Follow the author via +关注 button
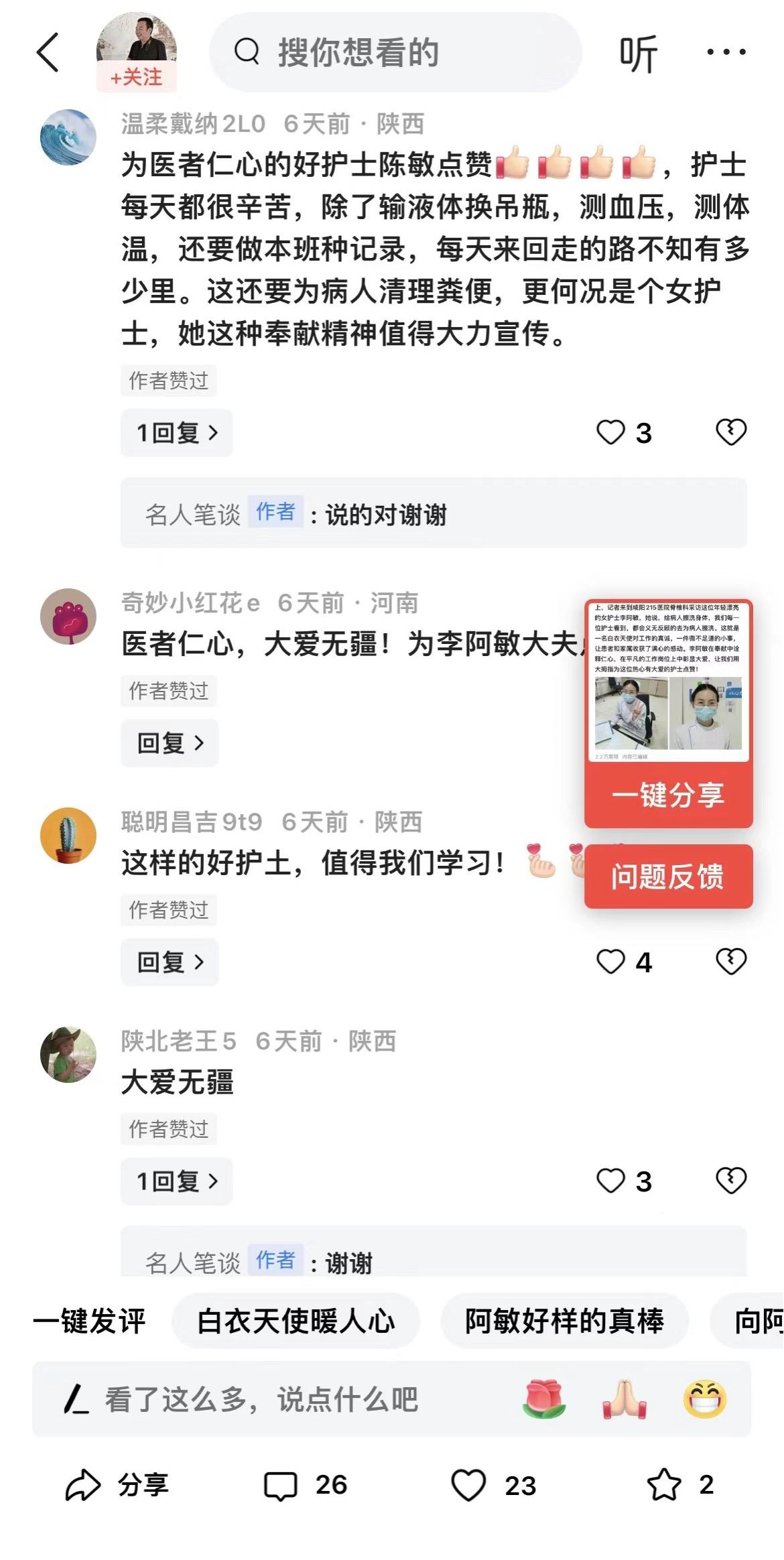784x1560 pixels. 136,77
